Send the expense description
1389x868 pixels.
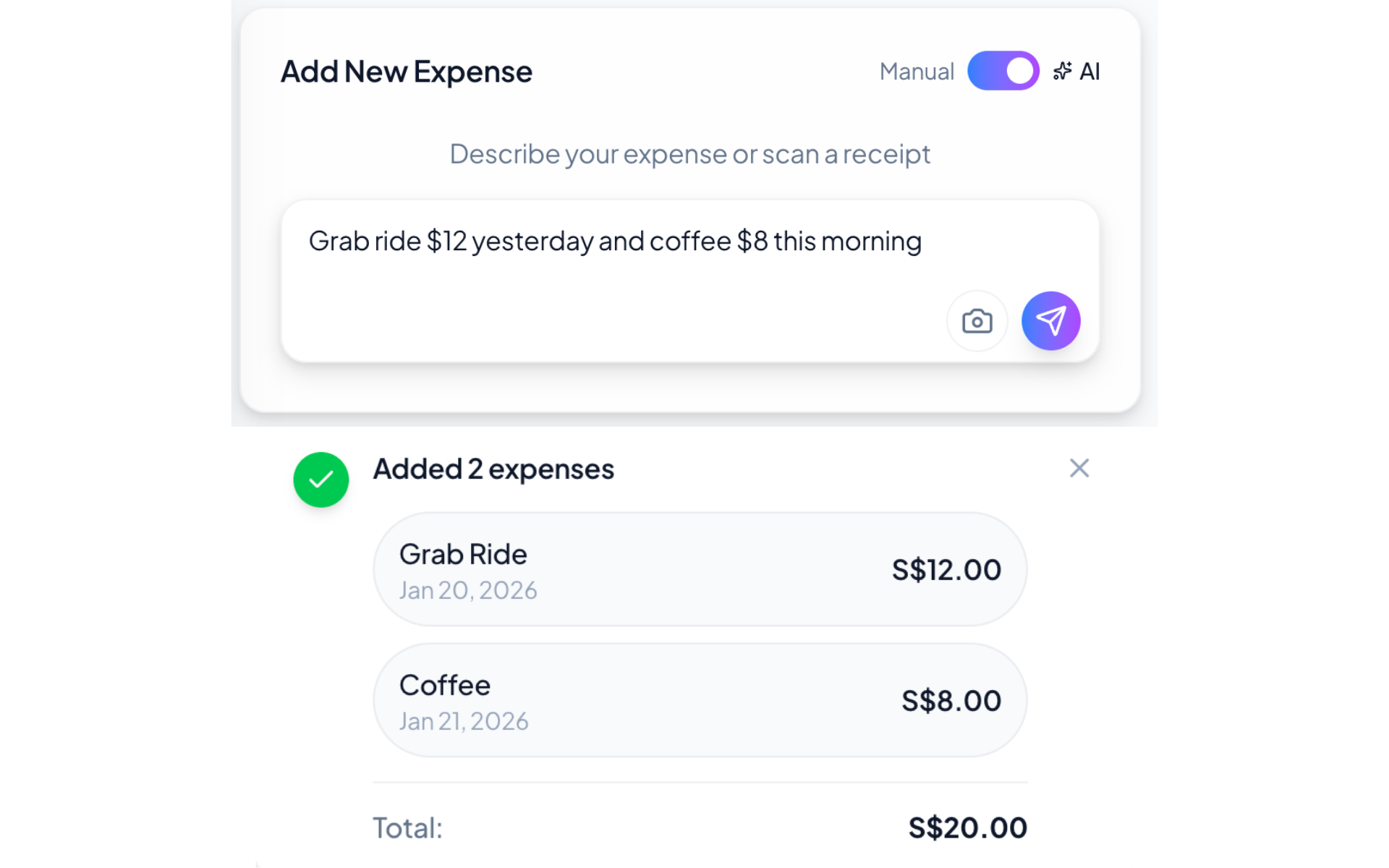[x=1050, y=321]
